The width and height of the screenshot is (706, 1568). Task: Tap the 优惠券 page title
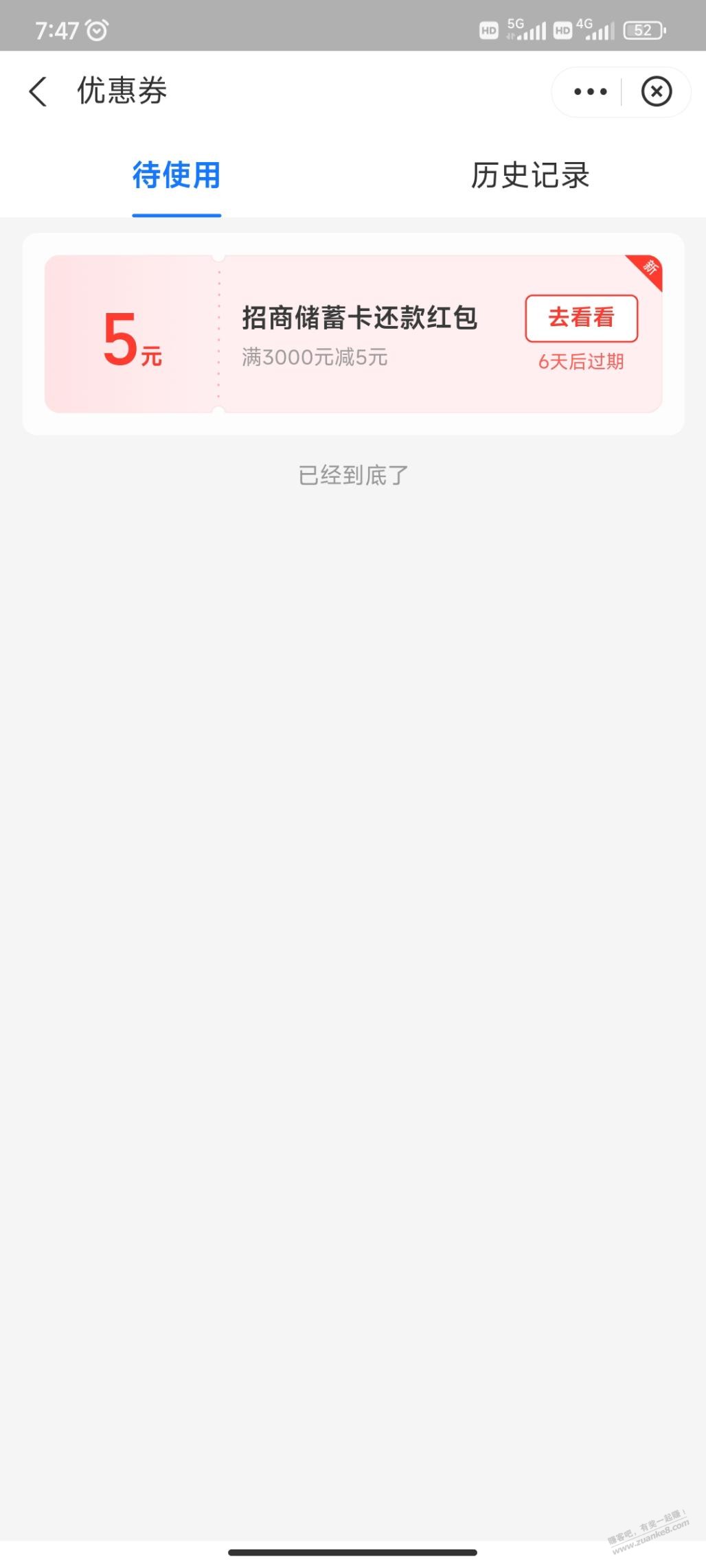click(x=121, y=90)
